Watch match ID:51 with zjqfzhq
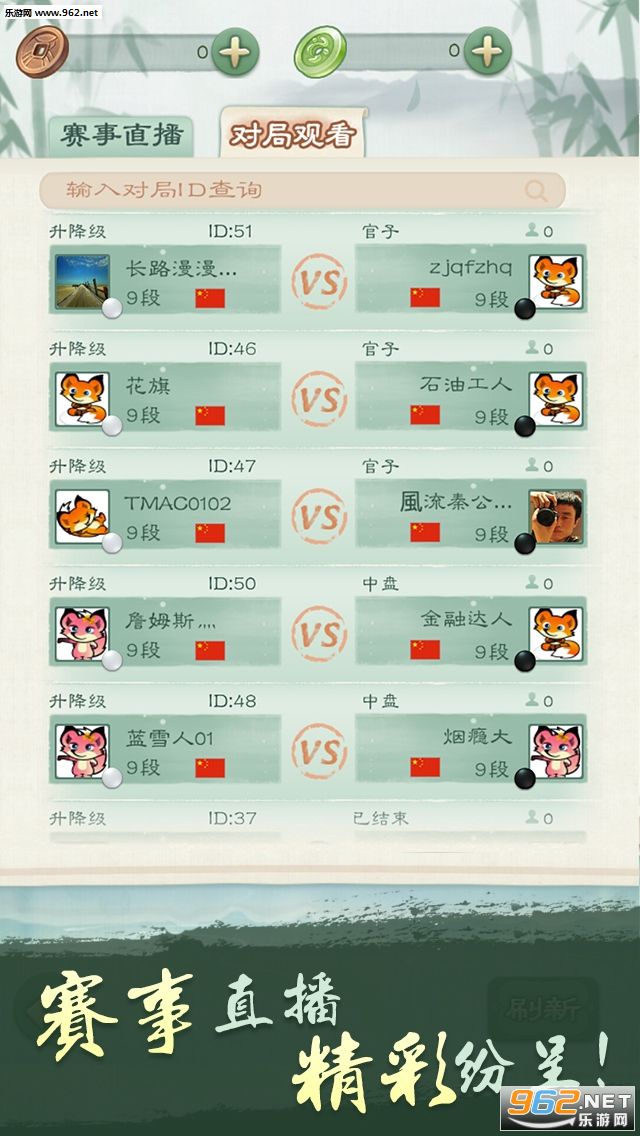This screenshot has height=1136, width=640. click(x=319, y=281)
